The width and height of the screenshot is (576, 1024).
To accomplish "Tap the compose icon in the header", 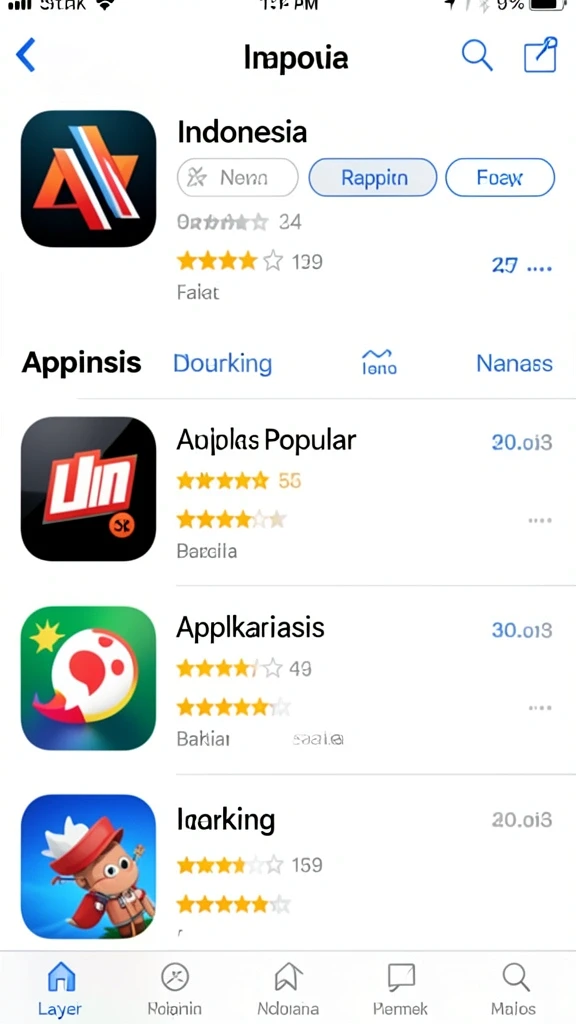I will tap(541, 55).
